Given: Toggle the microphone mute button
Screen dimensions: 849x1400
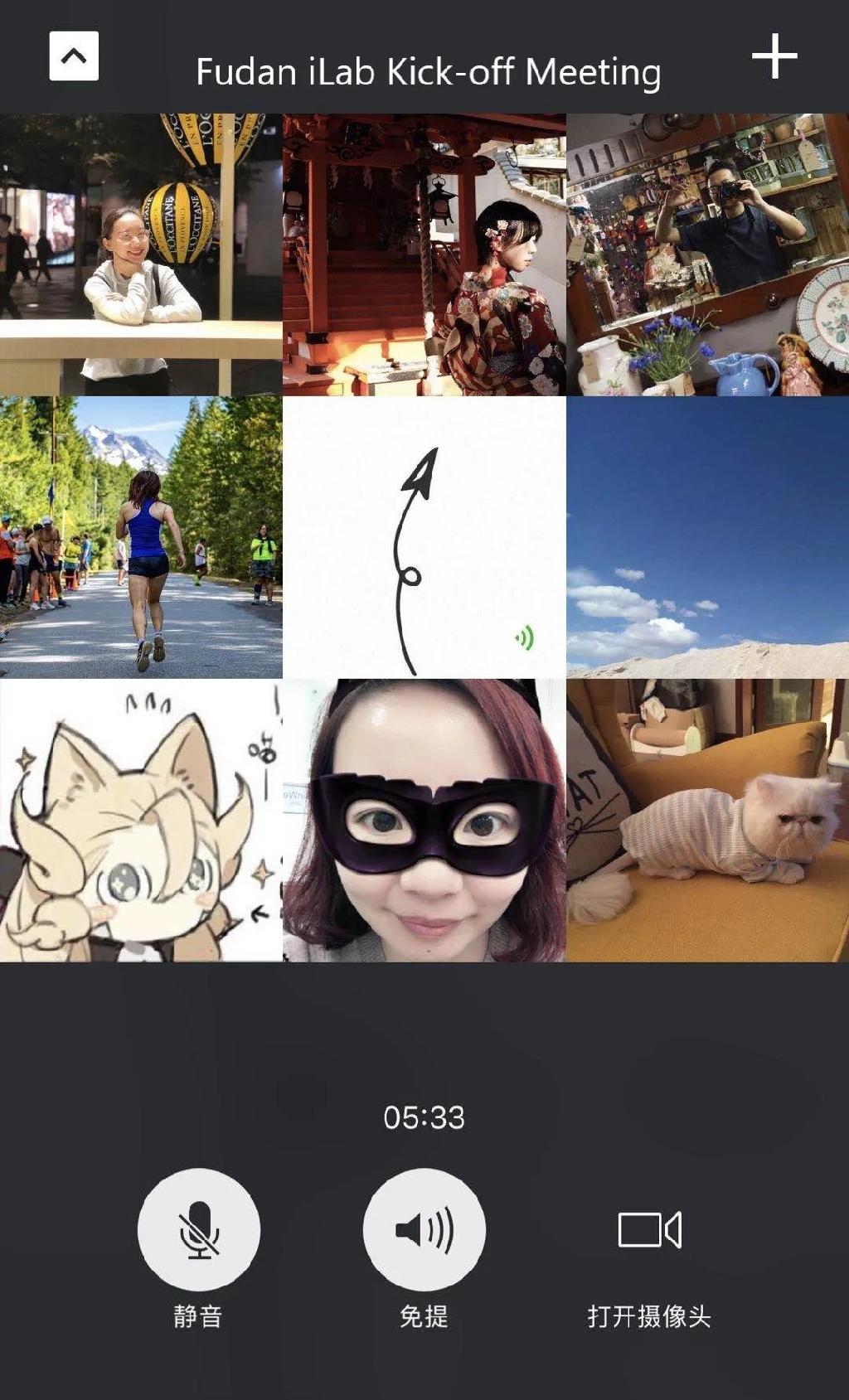Looking at the screenshot, I should [x=199, y=1229].
